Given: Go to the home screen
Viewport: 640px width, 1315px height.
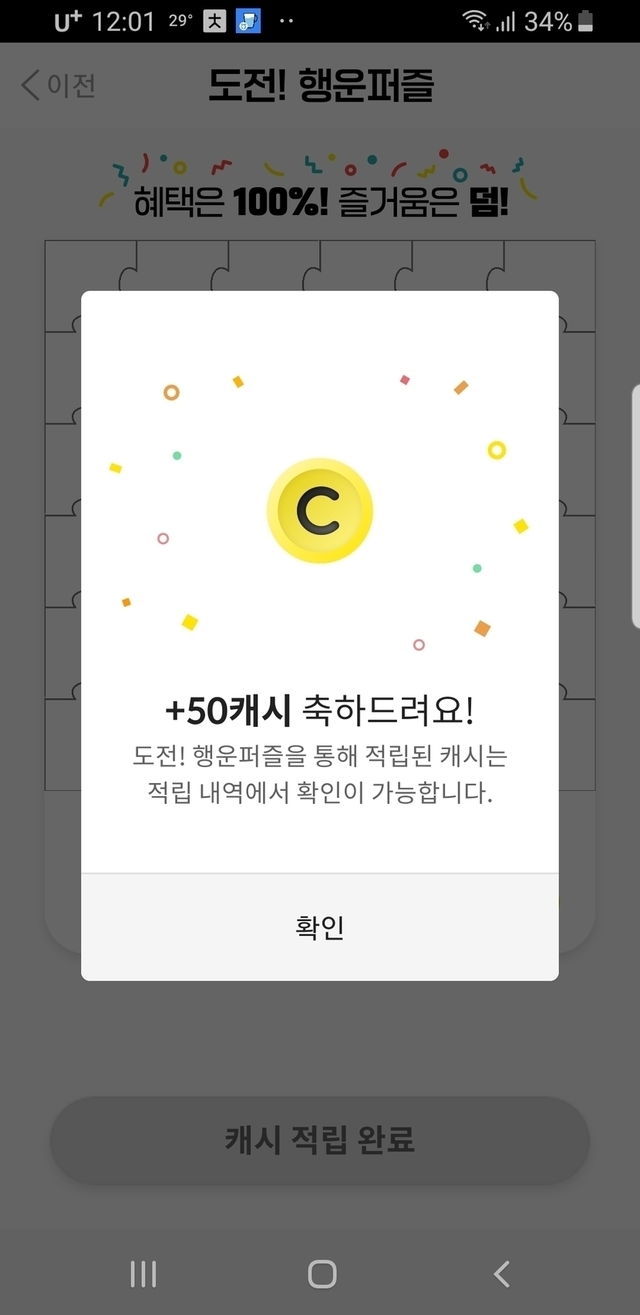Looking at the screenshot, I should point(322,1273).
